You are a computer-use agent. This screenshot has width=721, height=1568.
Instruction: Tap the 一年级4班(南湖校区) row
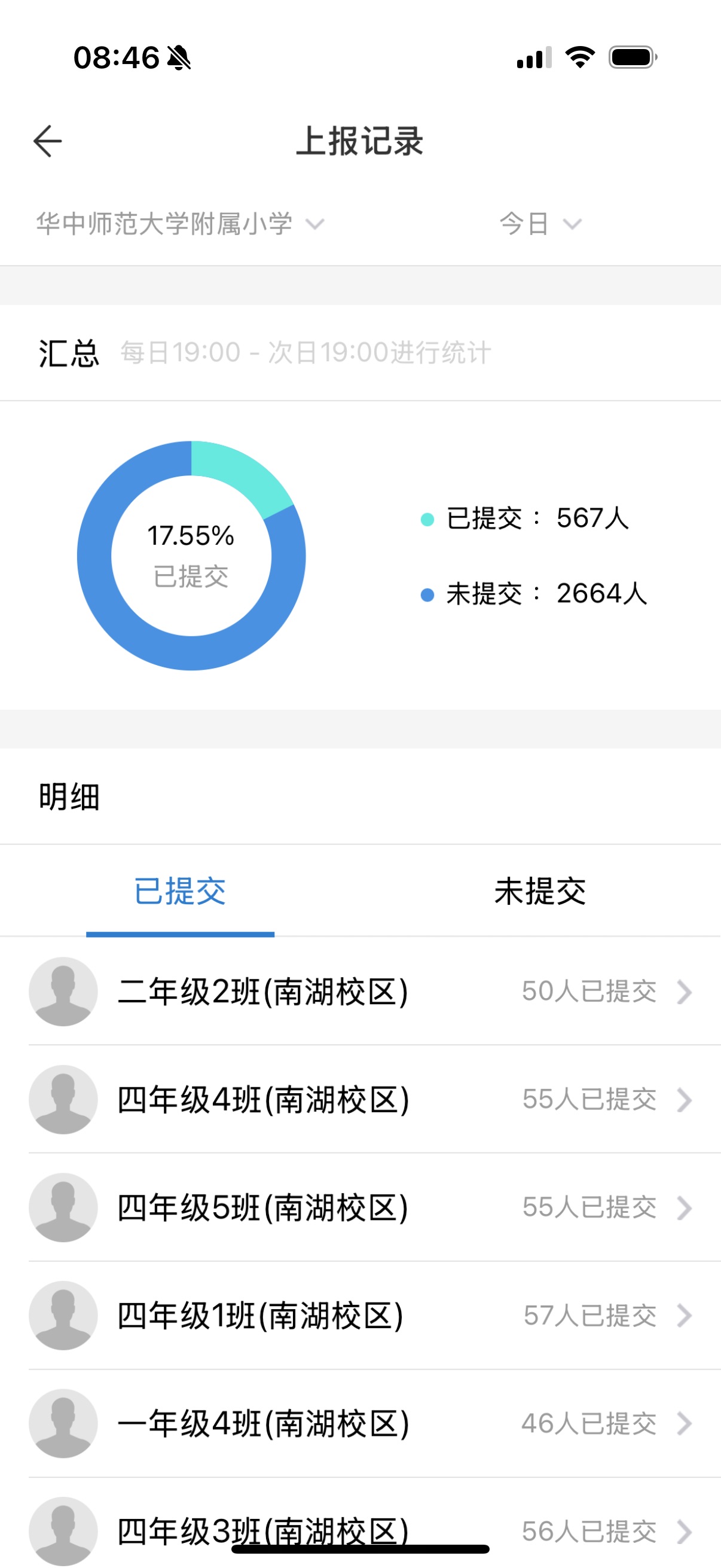(x=360, y=1423)
